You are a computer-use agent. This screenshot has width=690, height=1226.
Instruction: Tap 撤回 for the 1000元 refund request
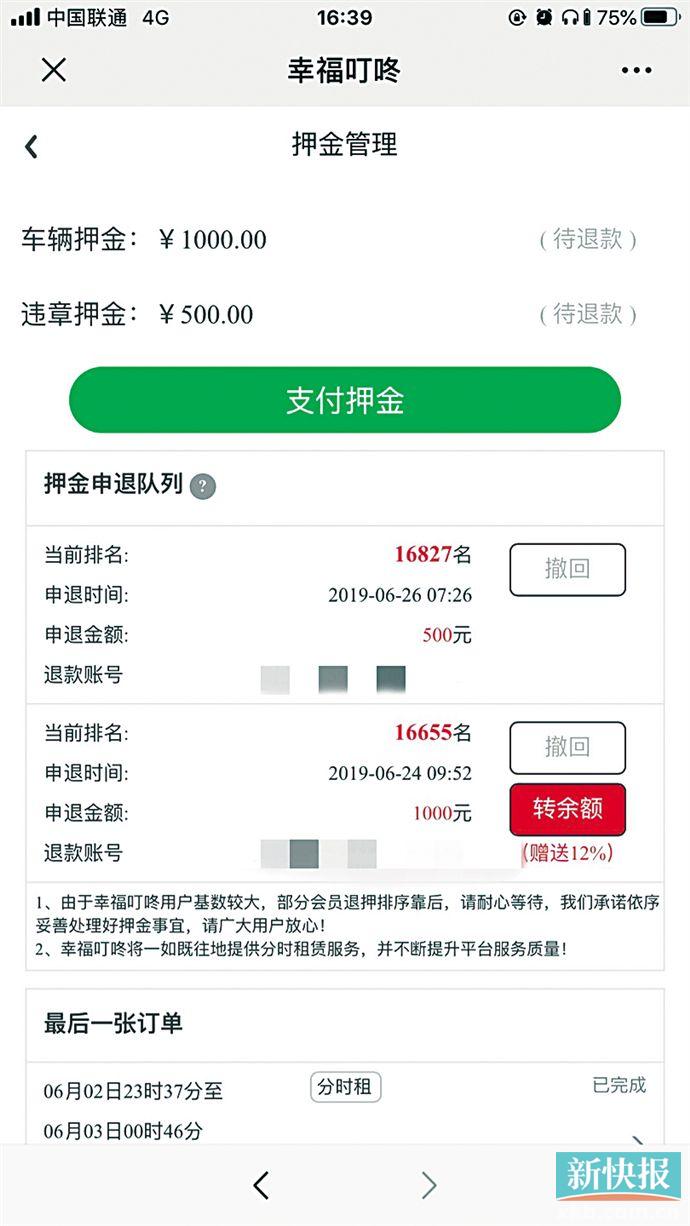point(567,747)
